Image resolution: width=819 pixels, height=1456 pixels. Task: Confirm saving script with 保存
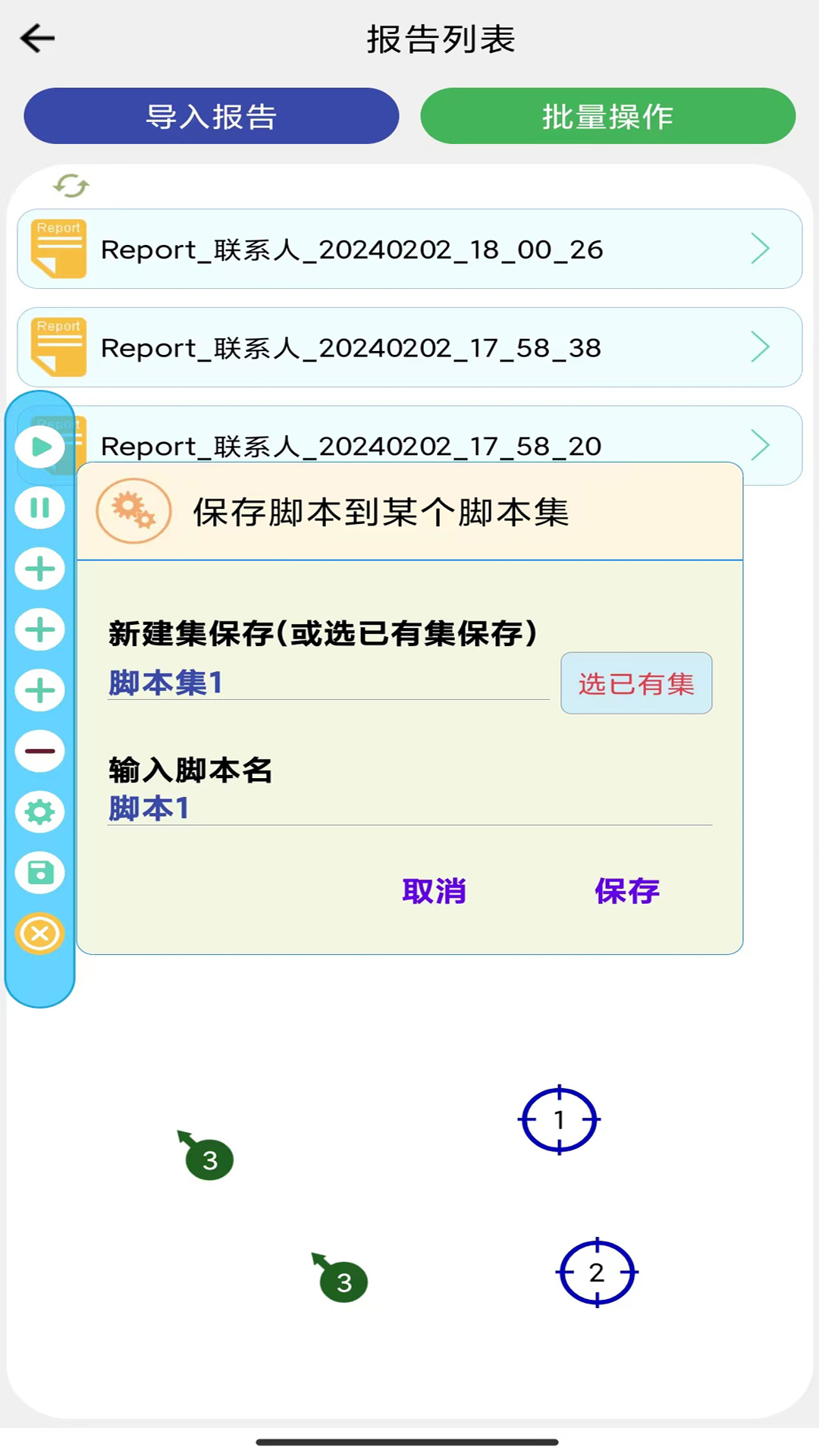pyautogui.click(x=626, y=893)
